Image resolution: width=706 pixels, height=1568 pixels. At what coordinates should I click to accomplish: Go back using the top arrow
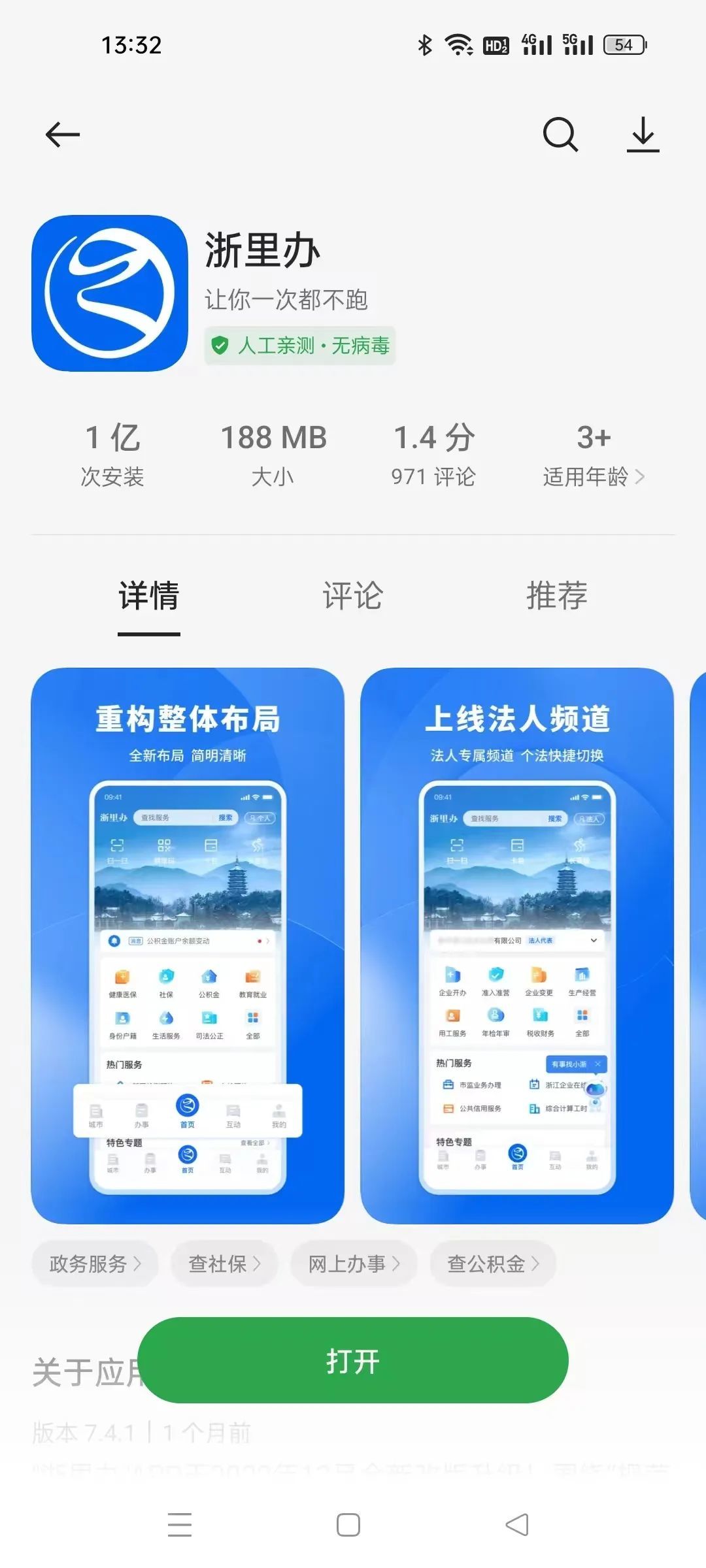click(62, 135)
